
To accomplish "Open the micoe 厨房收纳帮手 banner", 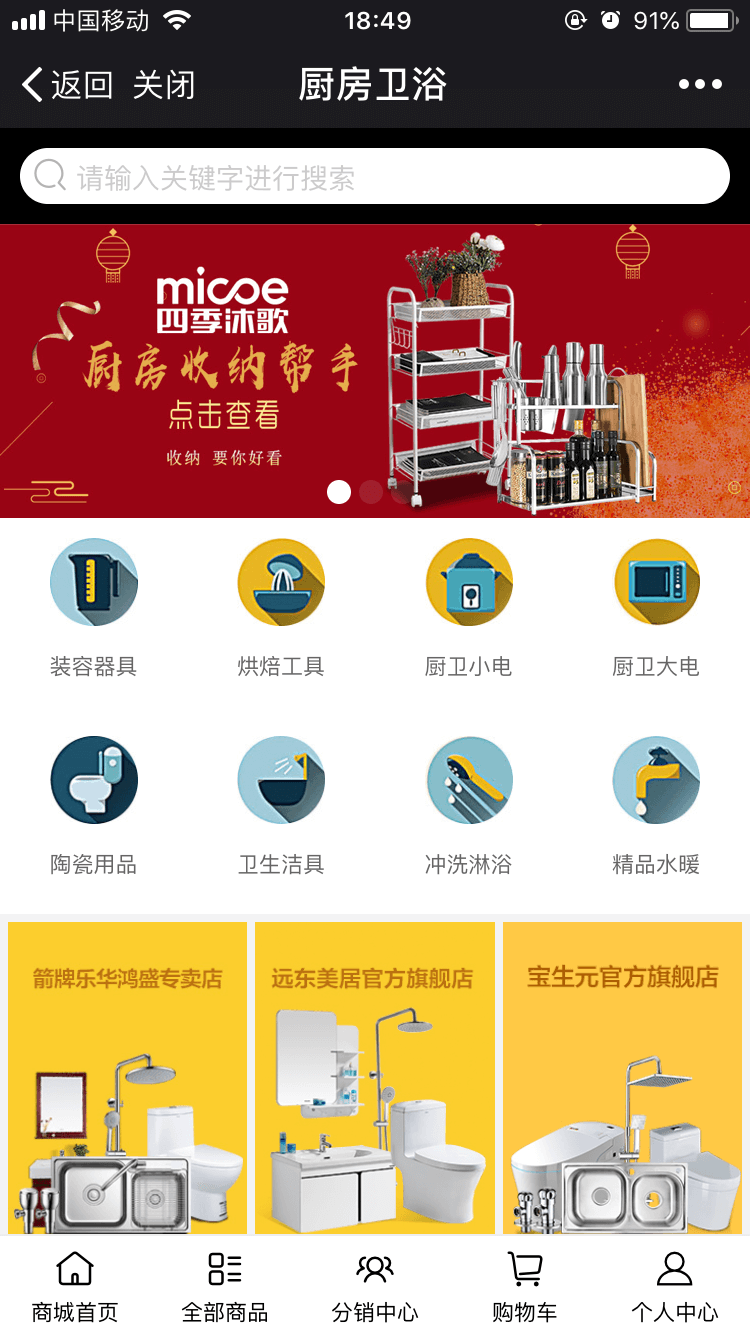I will [x=375, y=370].
